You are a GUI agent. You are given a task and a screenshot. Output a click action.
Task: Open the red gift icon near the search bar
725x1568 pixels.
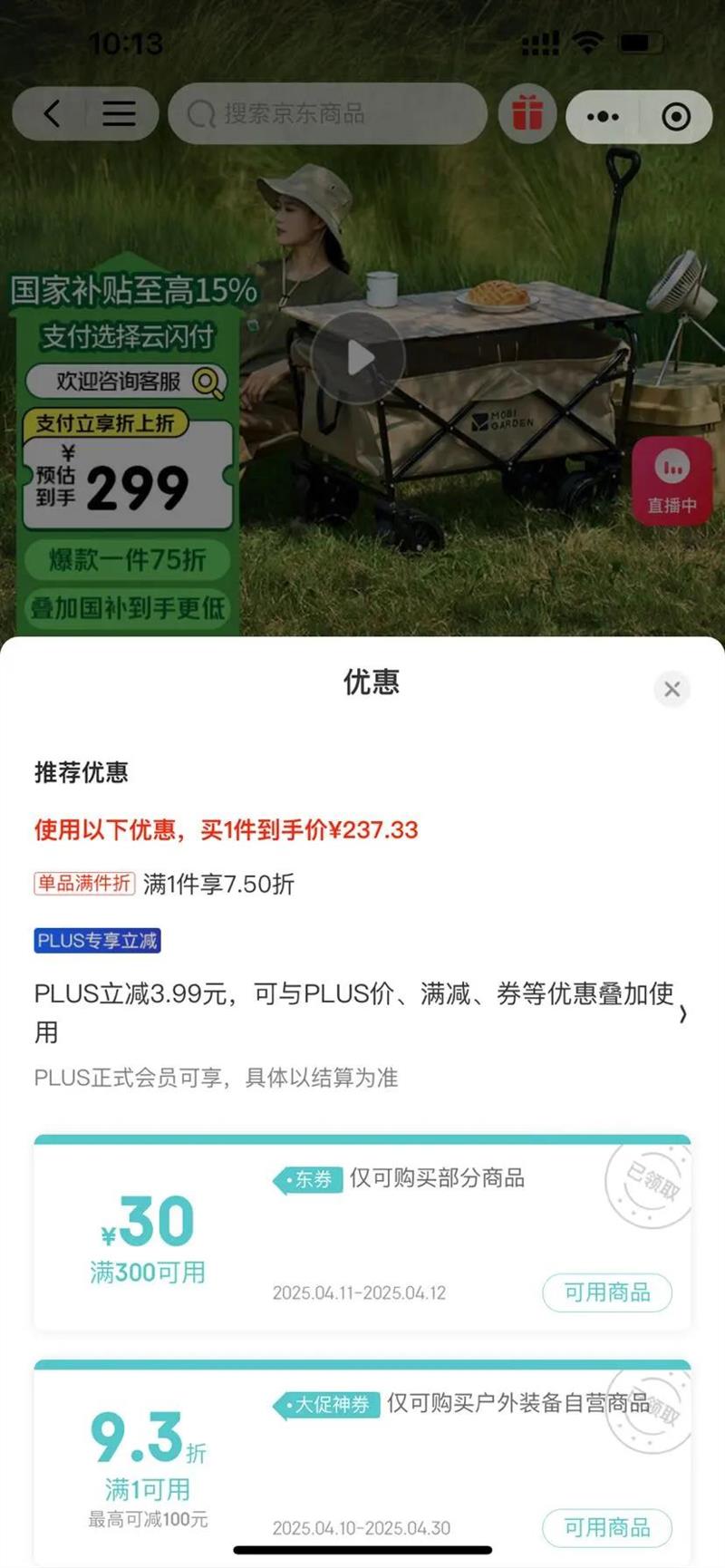(528, 114)
